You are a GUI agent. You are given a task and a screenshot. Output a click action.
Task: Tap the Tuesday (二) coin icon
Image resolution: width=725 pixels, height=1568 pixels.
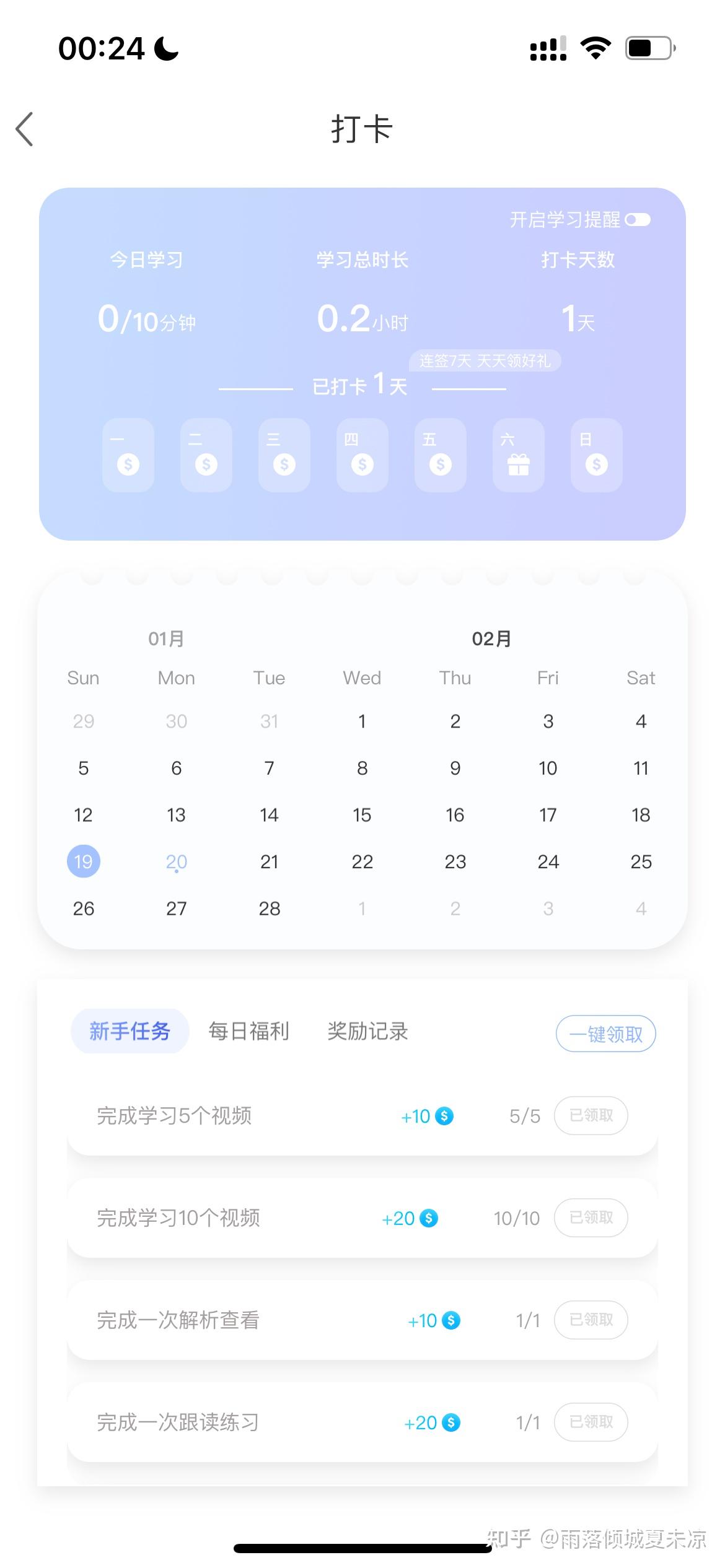click(206, 465)
